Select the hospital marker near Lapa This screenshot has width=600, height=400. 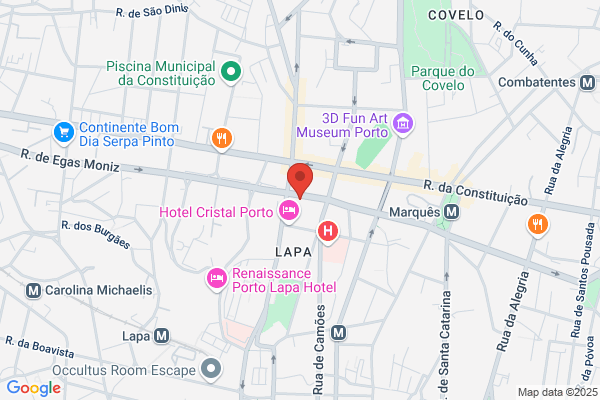click(x=328, y=232)
